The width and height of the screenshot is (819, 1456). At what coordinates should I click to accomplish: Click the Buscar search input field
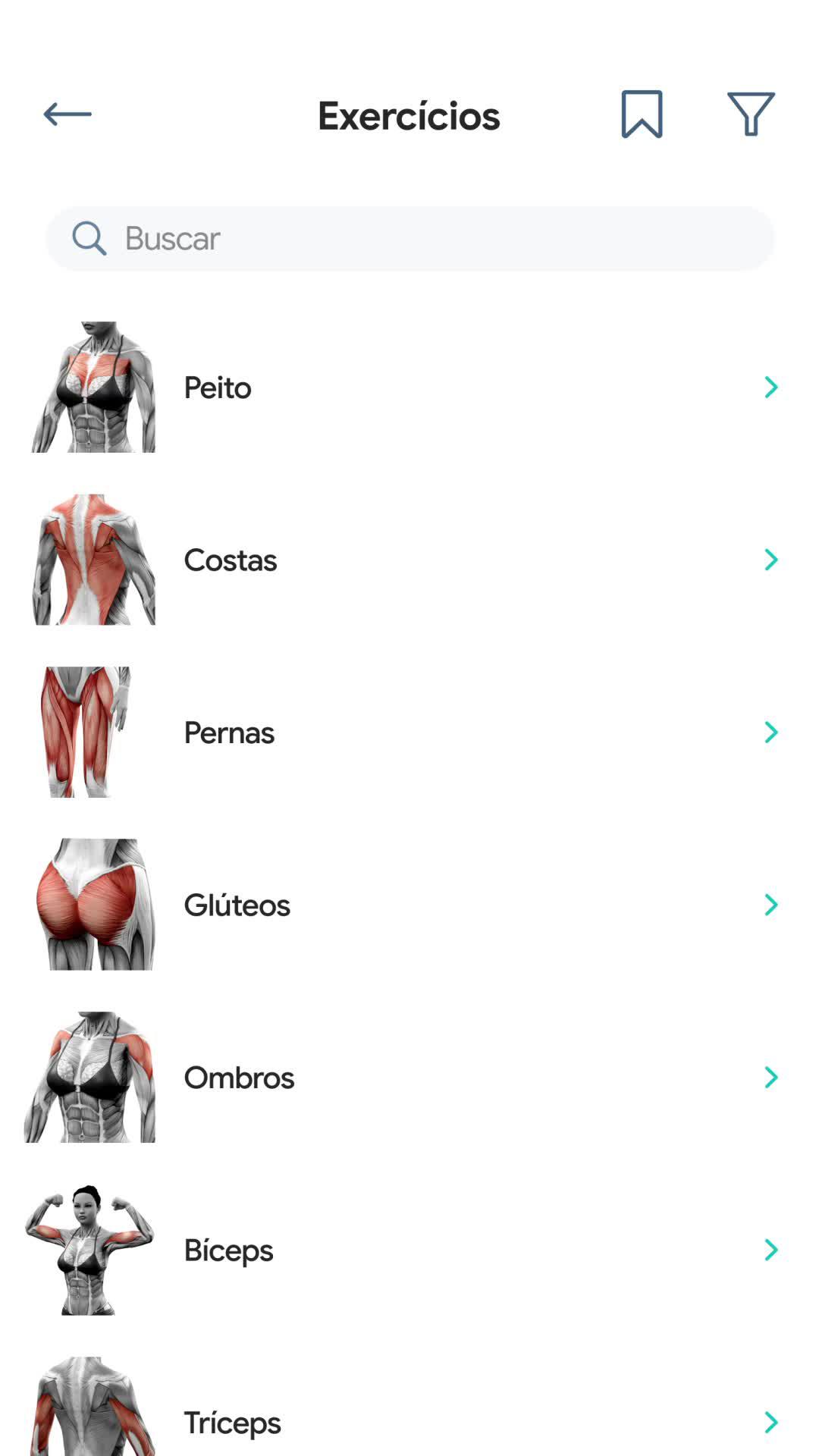(x=409, y=238)
